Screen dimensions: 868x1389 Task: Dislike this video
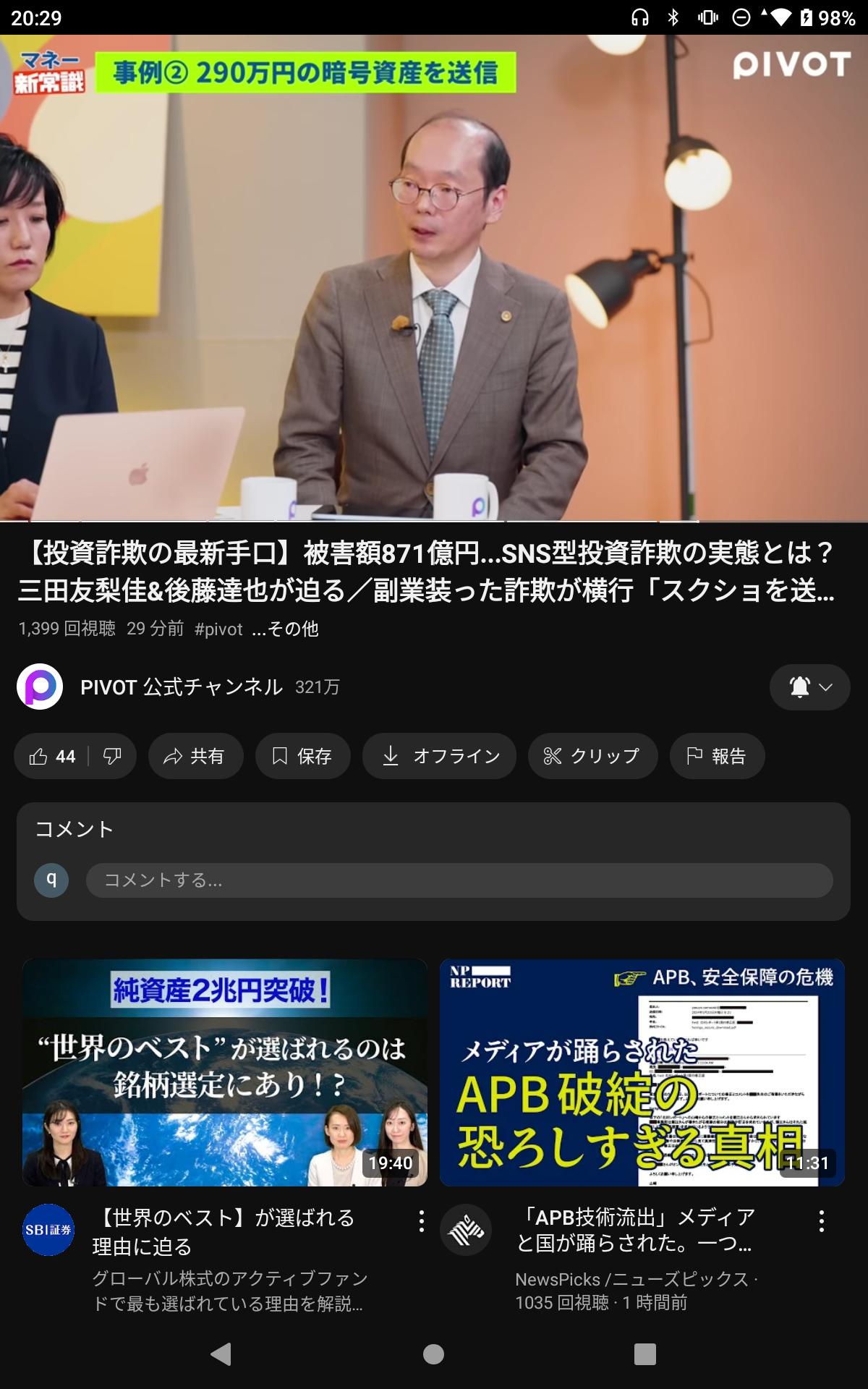pos(112,756)
